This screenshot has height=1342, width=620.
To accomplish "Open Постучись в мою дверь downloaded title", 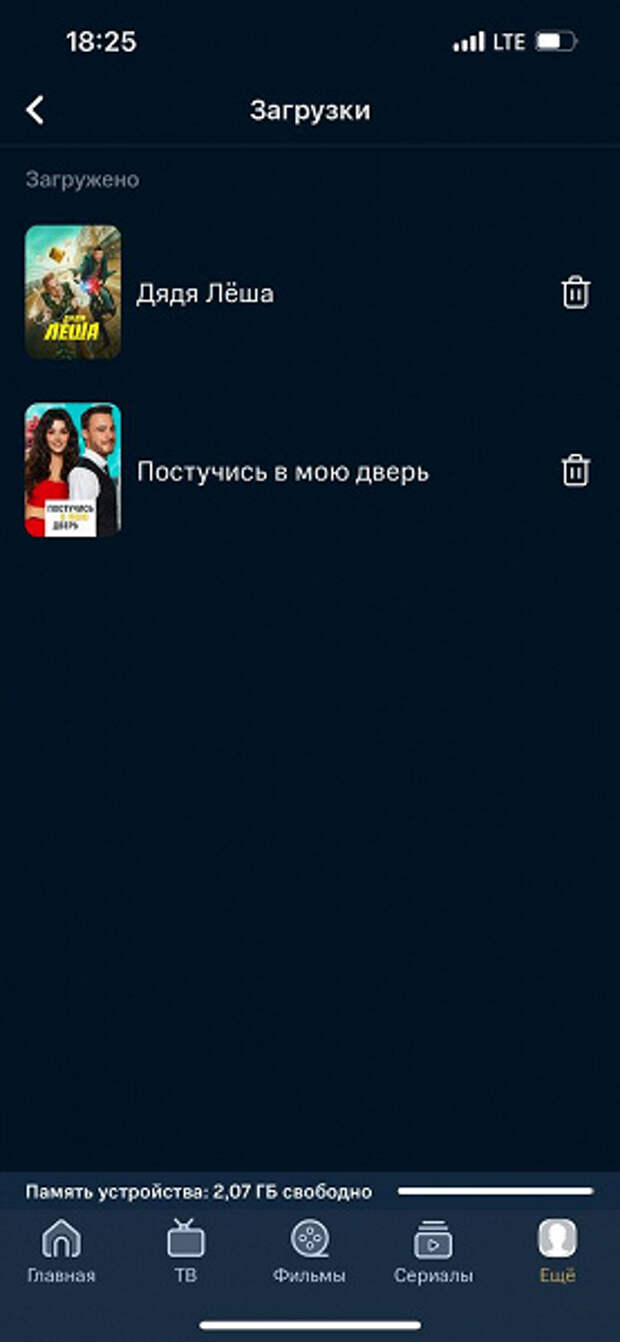I will (x=282, y=471).
